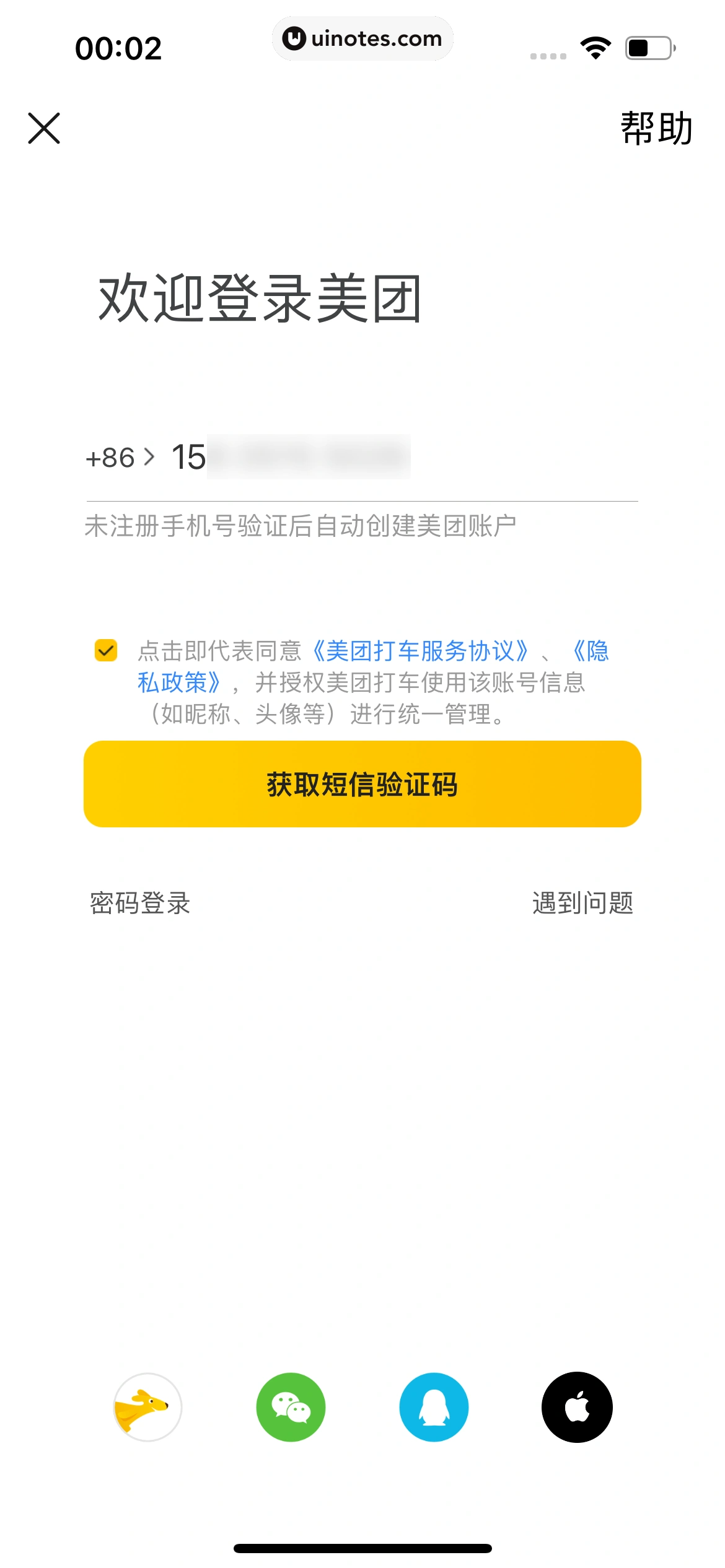Open 帮助 help page
This screenshot has width=725, height=1568.
point(656,129)
